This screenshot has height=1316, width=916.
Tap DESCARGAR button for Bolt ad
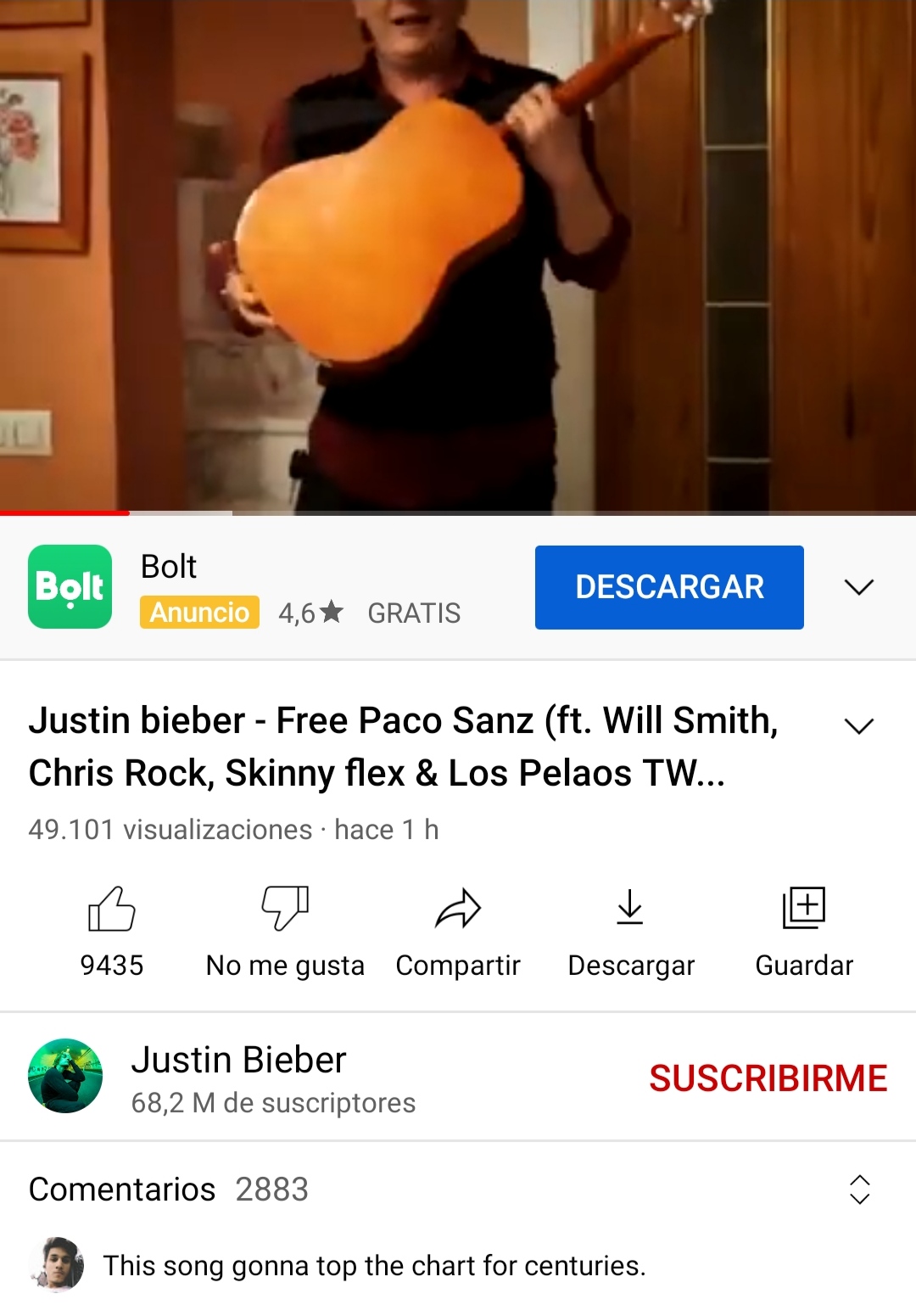point(669,587)
